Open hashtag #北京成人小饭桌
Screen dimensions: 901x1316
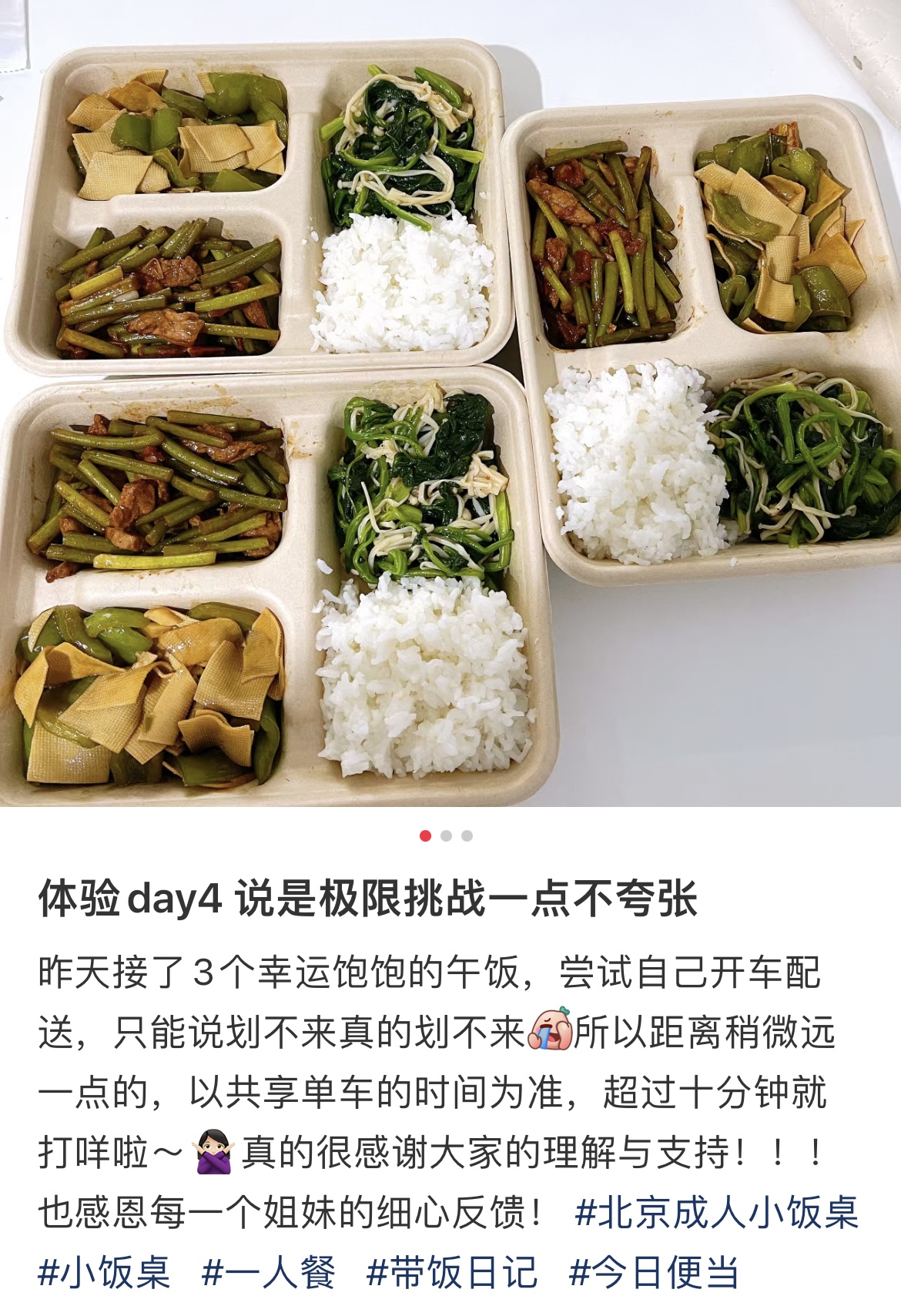point(716,1214)
